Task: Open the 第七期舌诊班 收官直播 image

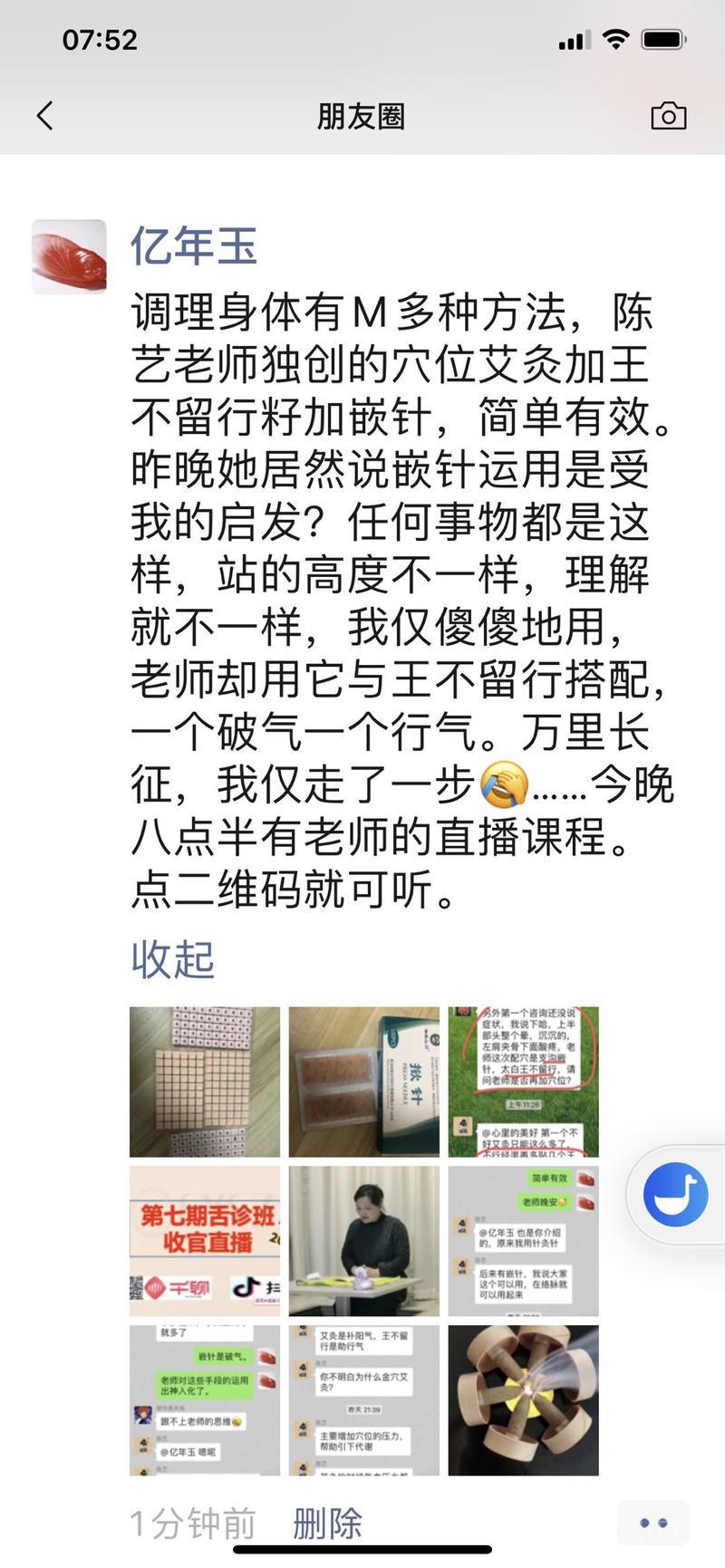Action: pyautogui.click(x=205, y=1241)
